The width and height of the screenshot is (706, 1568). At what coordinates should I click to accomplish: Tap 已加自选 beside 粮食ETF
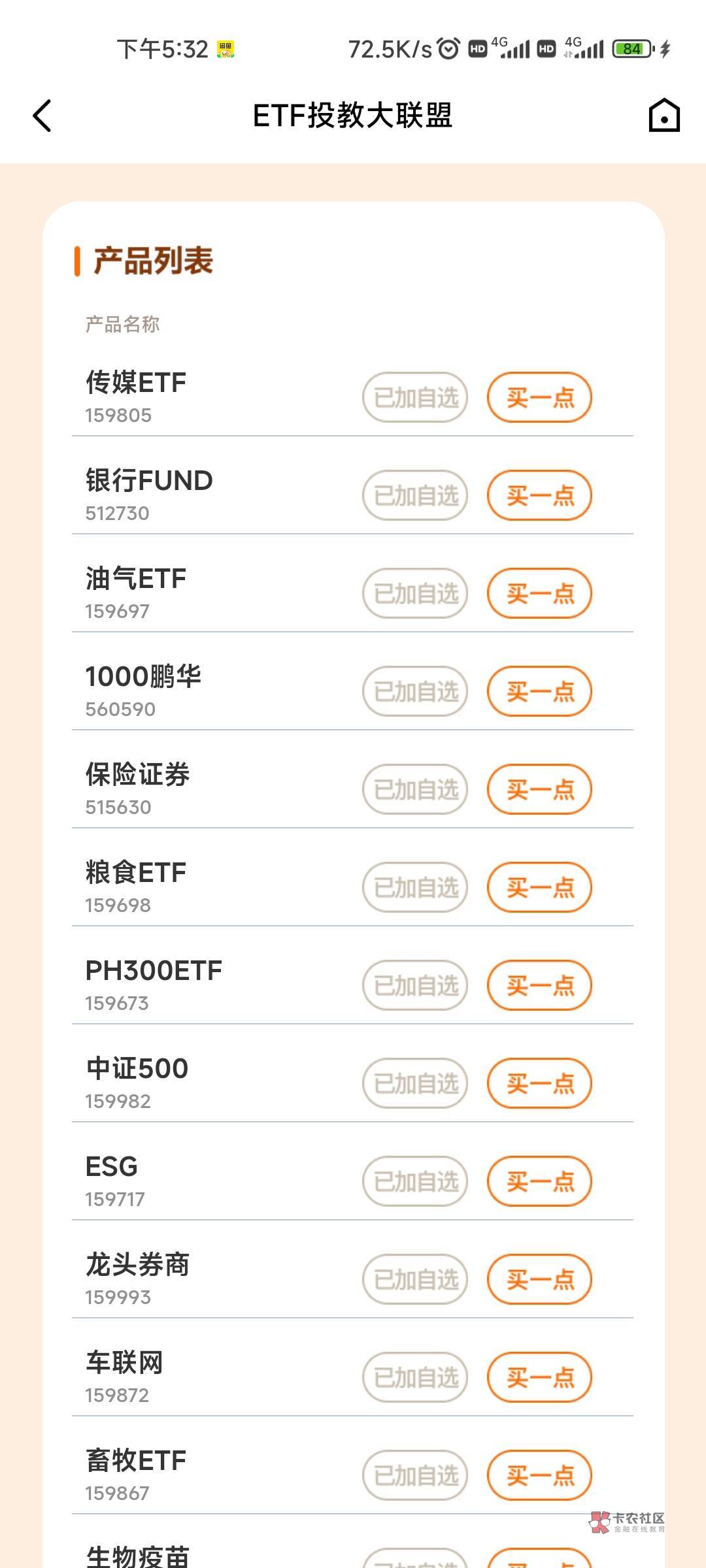(x=415, y=887)
